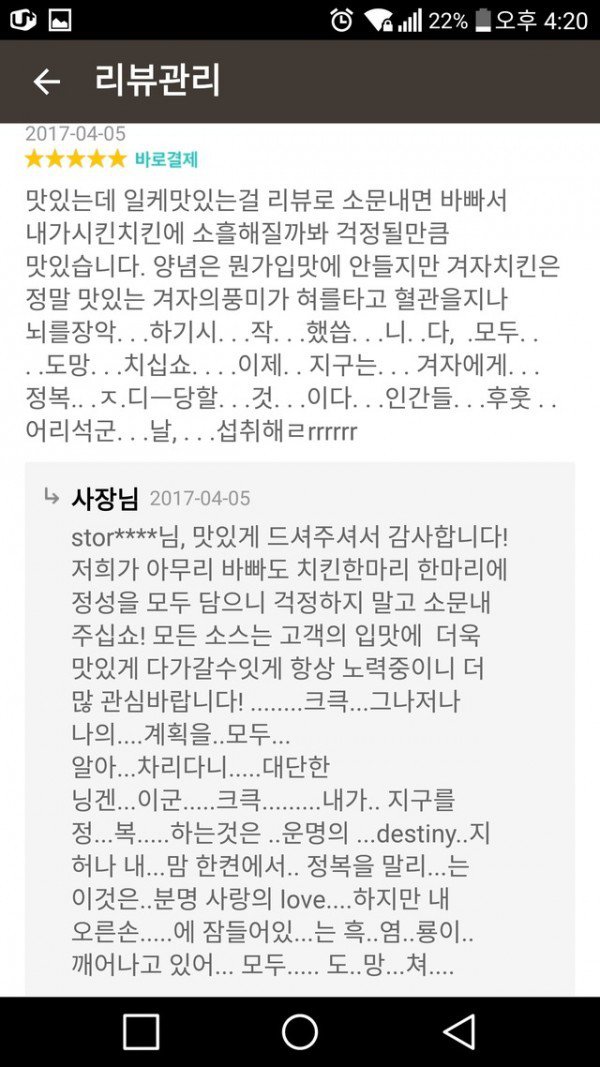Go back from the 리뷰관리 screen
This screenshot has height=1067, width=600.
[46, 82]
